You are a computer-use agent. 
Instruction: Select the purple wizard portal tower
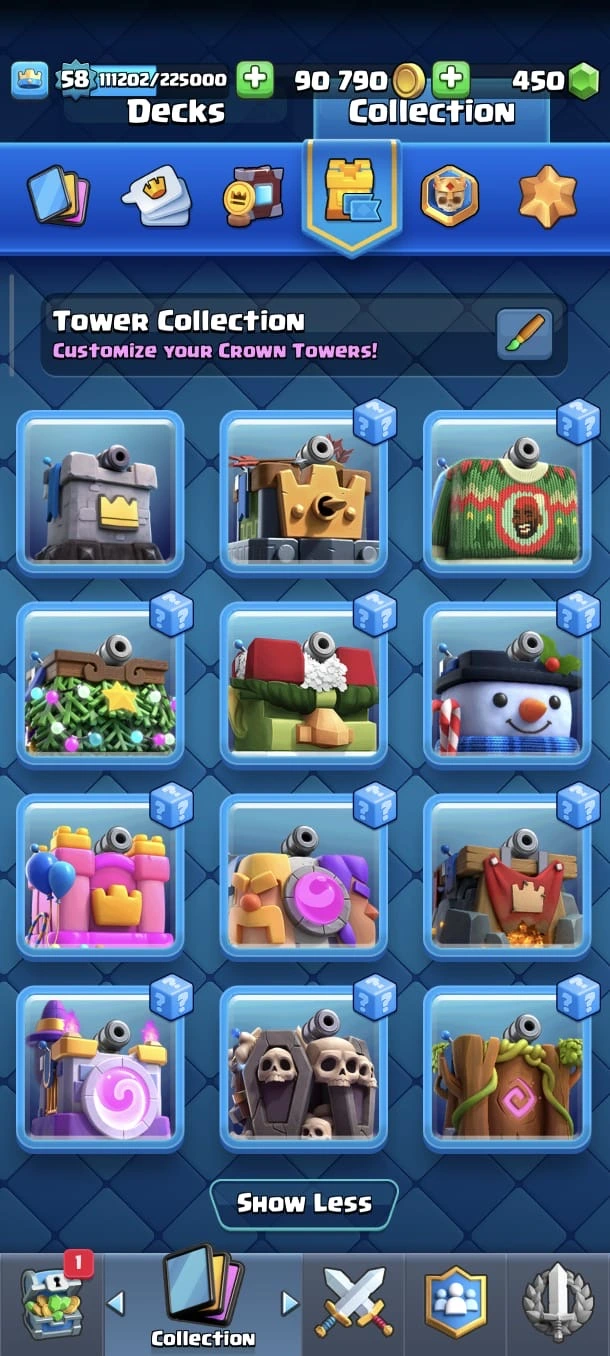[100, 1069]
